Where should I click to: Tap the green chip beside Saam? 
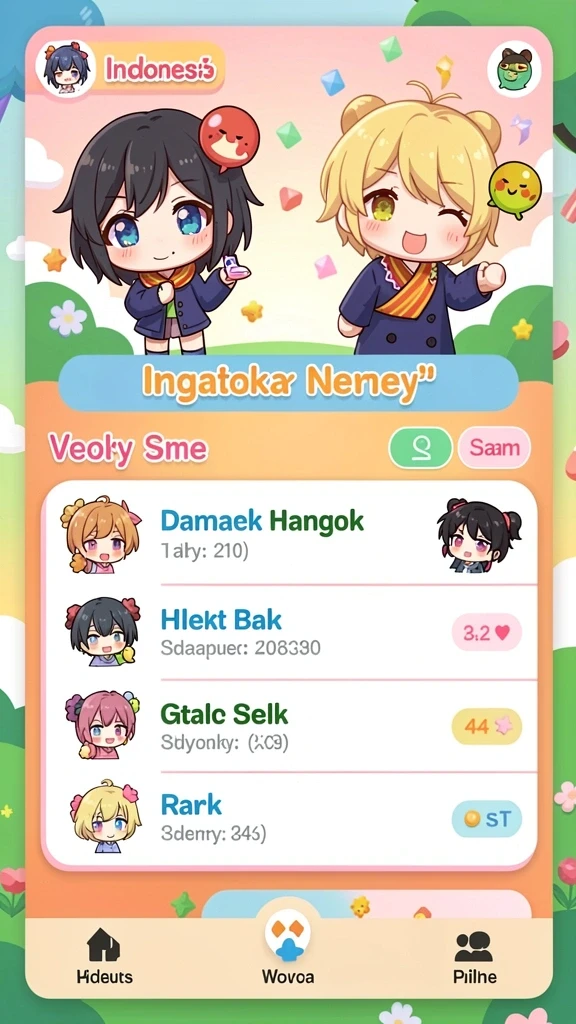420,448
